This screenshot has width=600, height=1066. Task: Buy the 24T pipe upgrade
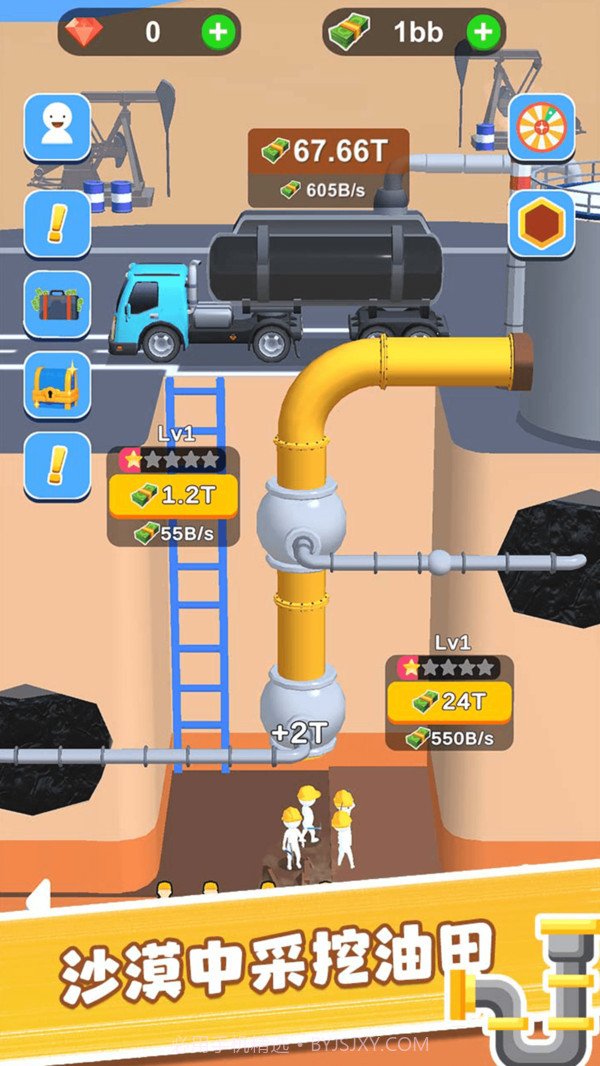click(x=449, y=702)
